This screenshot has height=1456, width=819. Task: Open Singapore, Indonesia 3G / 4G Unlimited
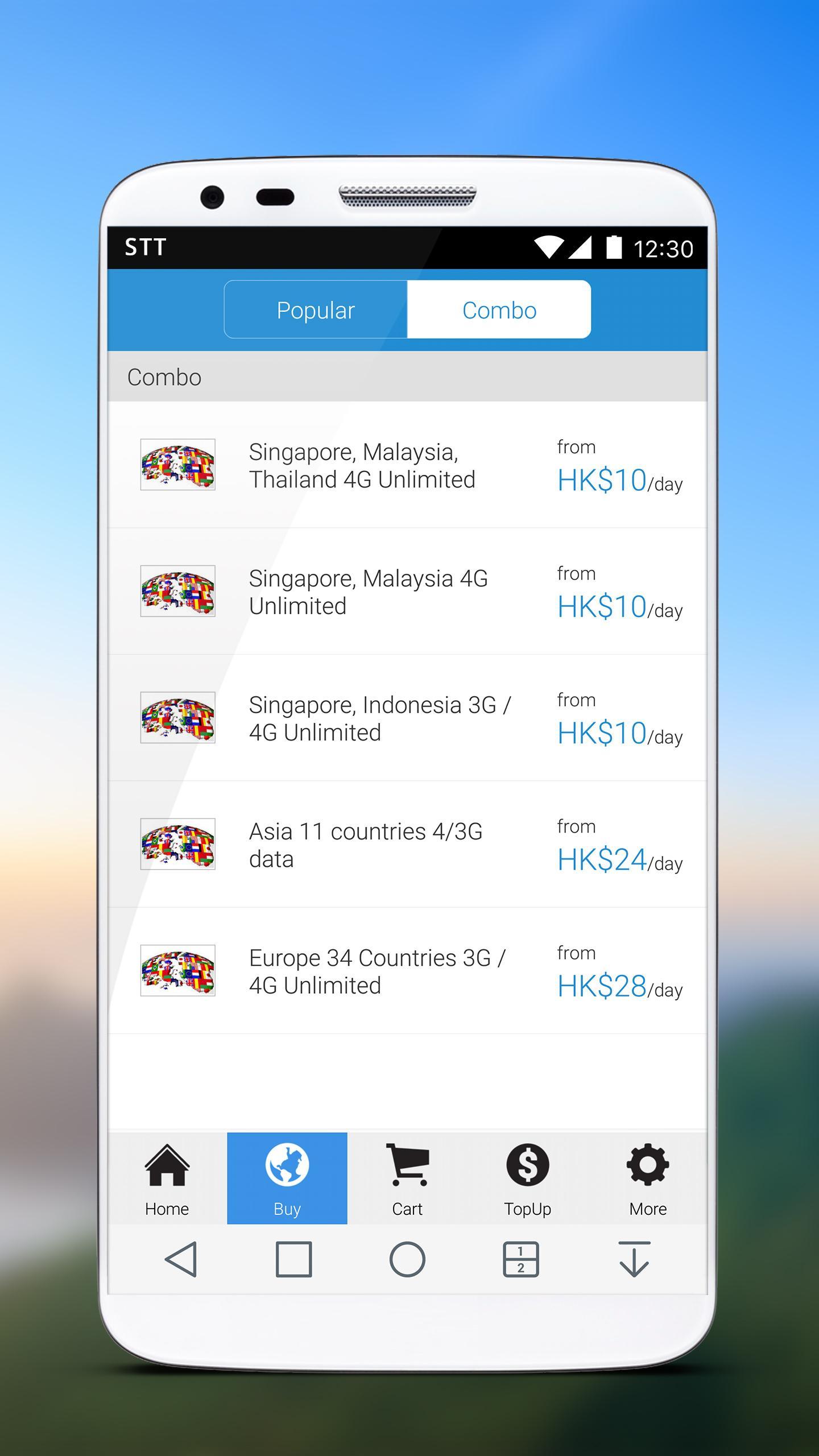(x=407, y=718)
